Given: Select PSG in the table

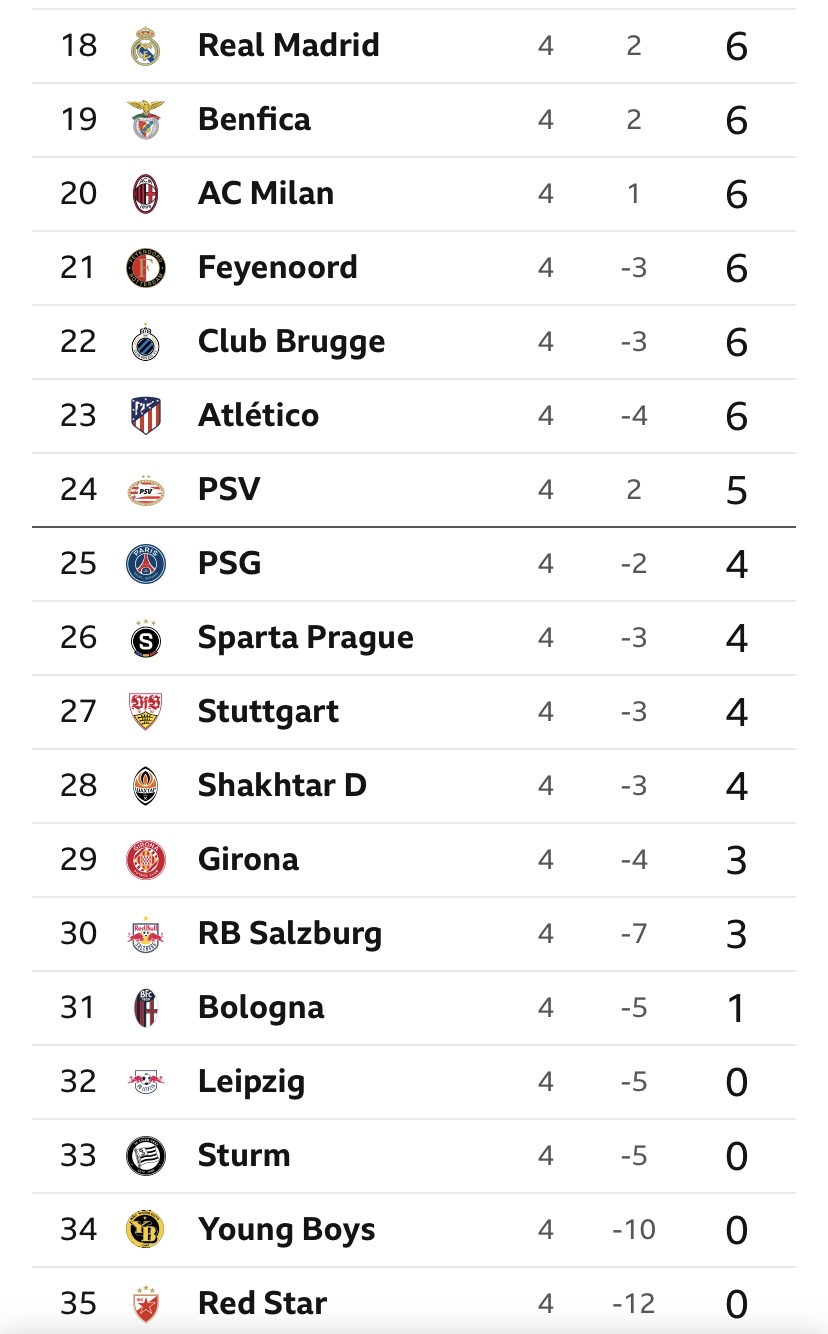Looking at the screenshot, I should tap(229, 563).
